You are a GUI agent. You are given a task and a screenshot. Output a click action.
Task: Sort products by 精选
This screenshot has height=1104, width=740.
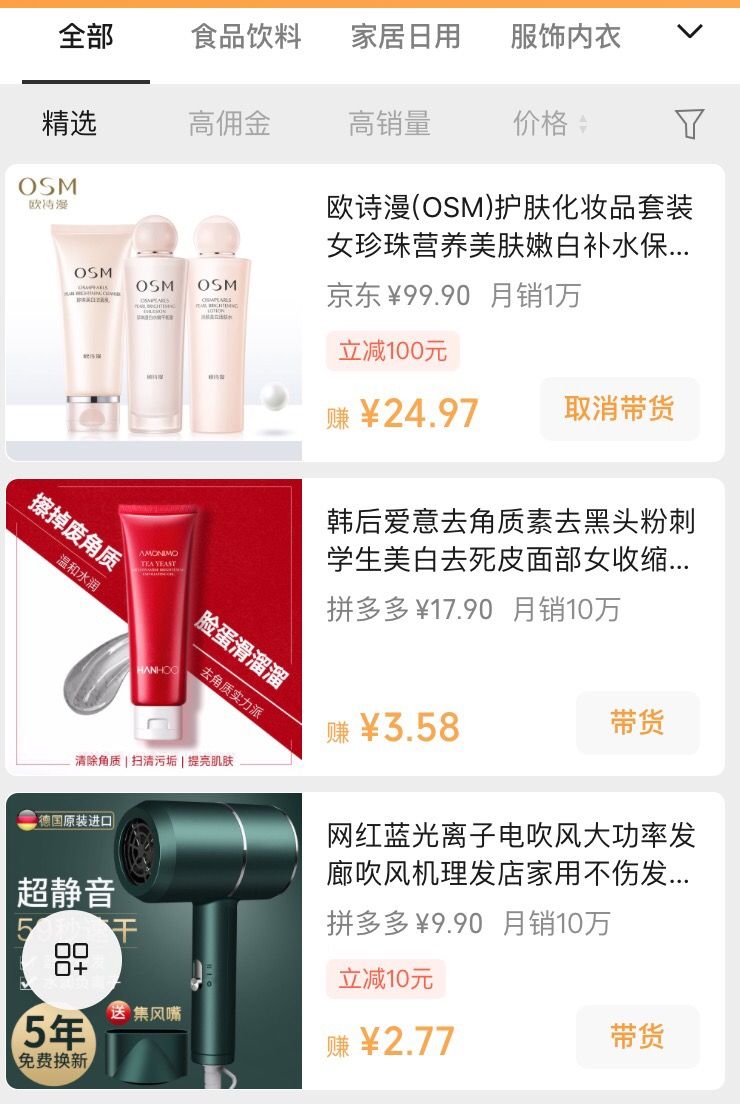pos(70,123)
